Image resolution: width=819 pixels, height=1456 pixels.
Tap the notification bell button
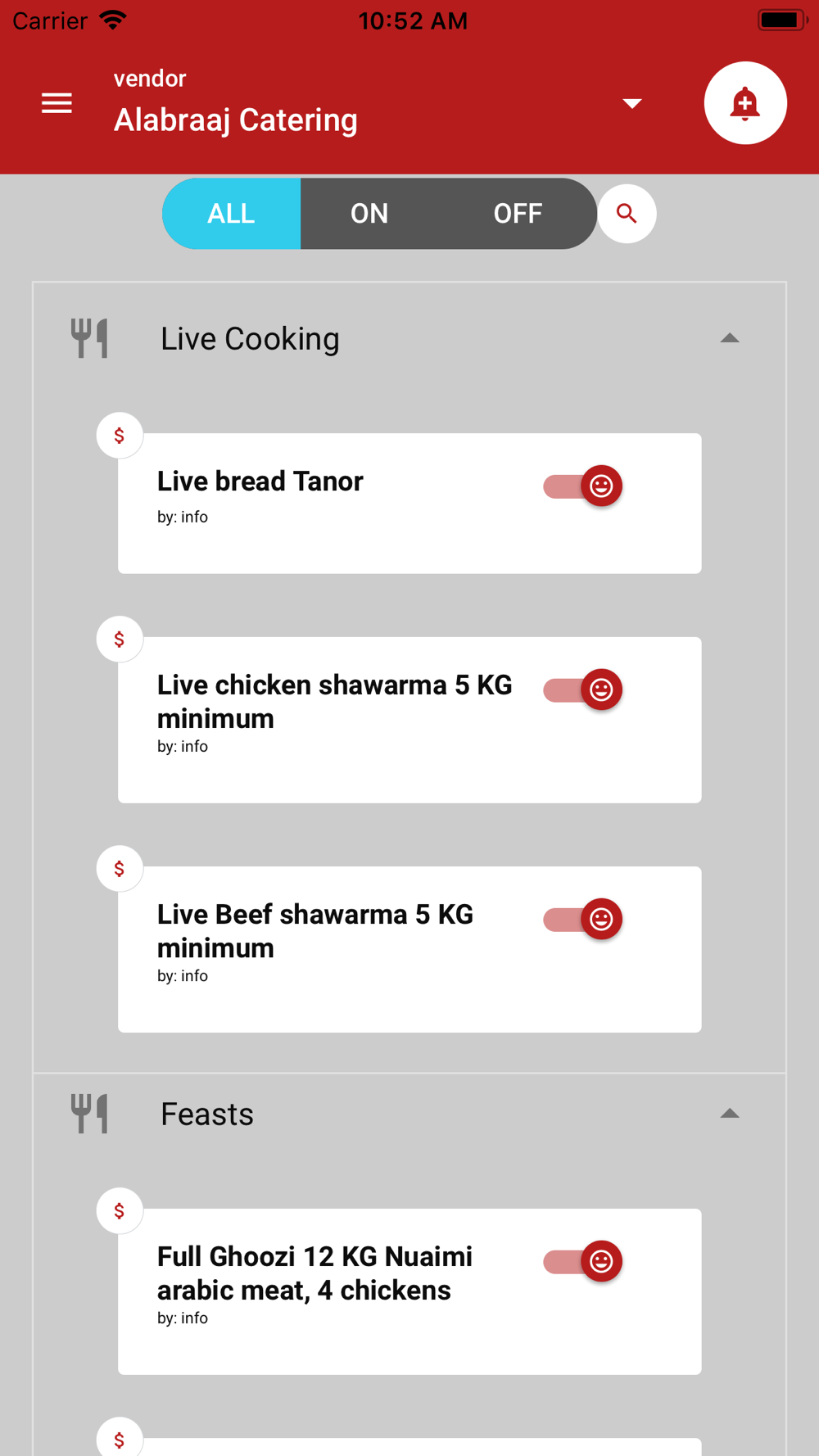pyautogui.click(x=745, y=103)
